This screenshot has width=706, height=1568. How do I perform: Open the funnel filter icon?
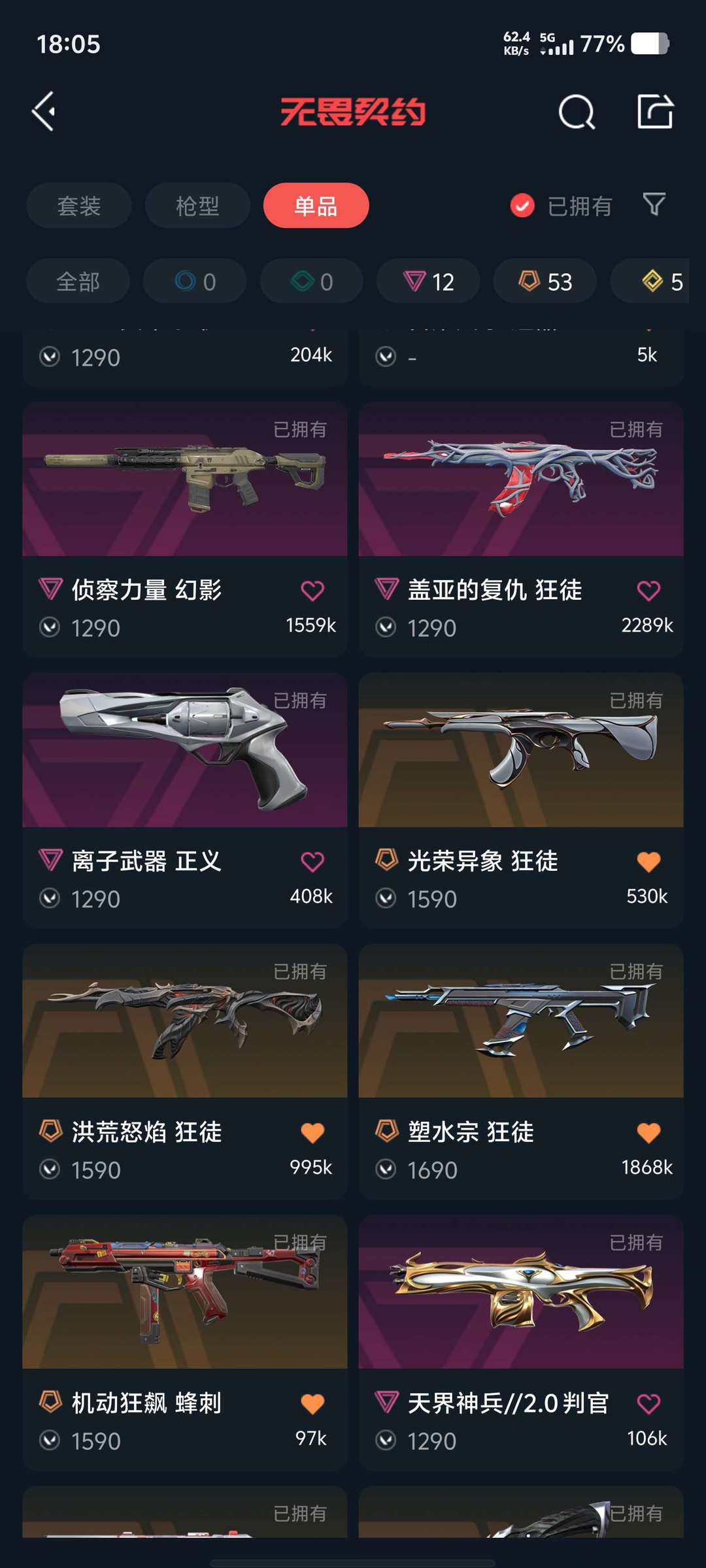click(654, 204)
